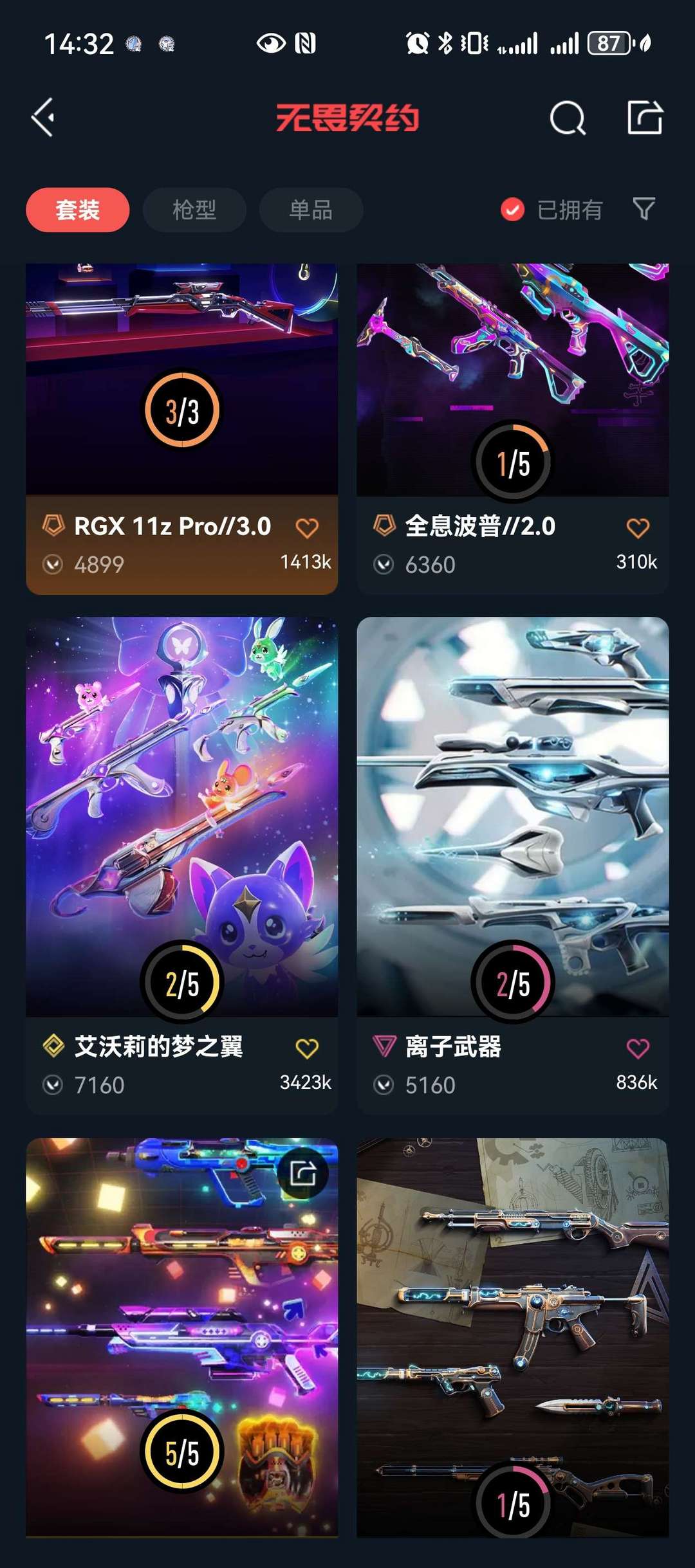The height and width of the screenshot is (1568, 695).
Task: Open the filter funnel options
Action: (644, 209)
